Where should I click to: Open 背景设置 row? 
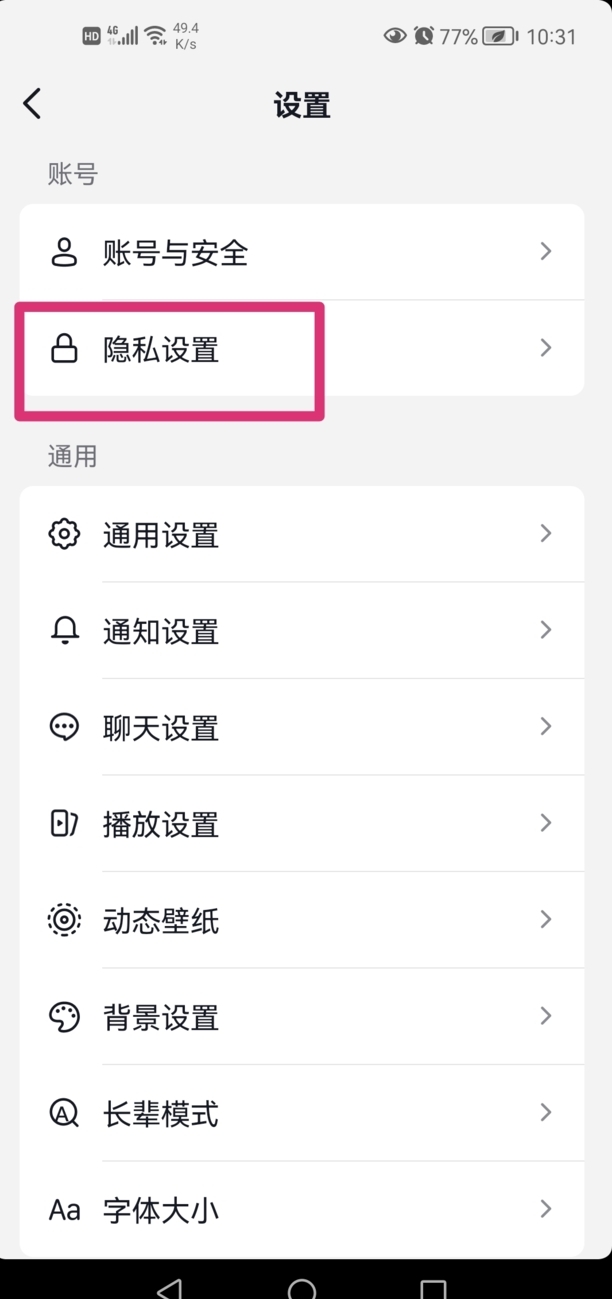(300, 1017)
